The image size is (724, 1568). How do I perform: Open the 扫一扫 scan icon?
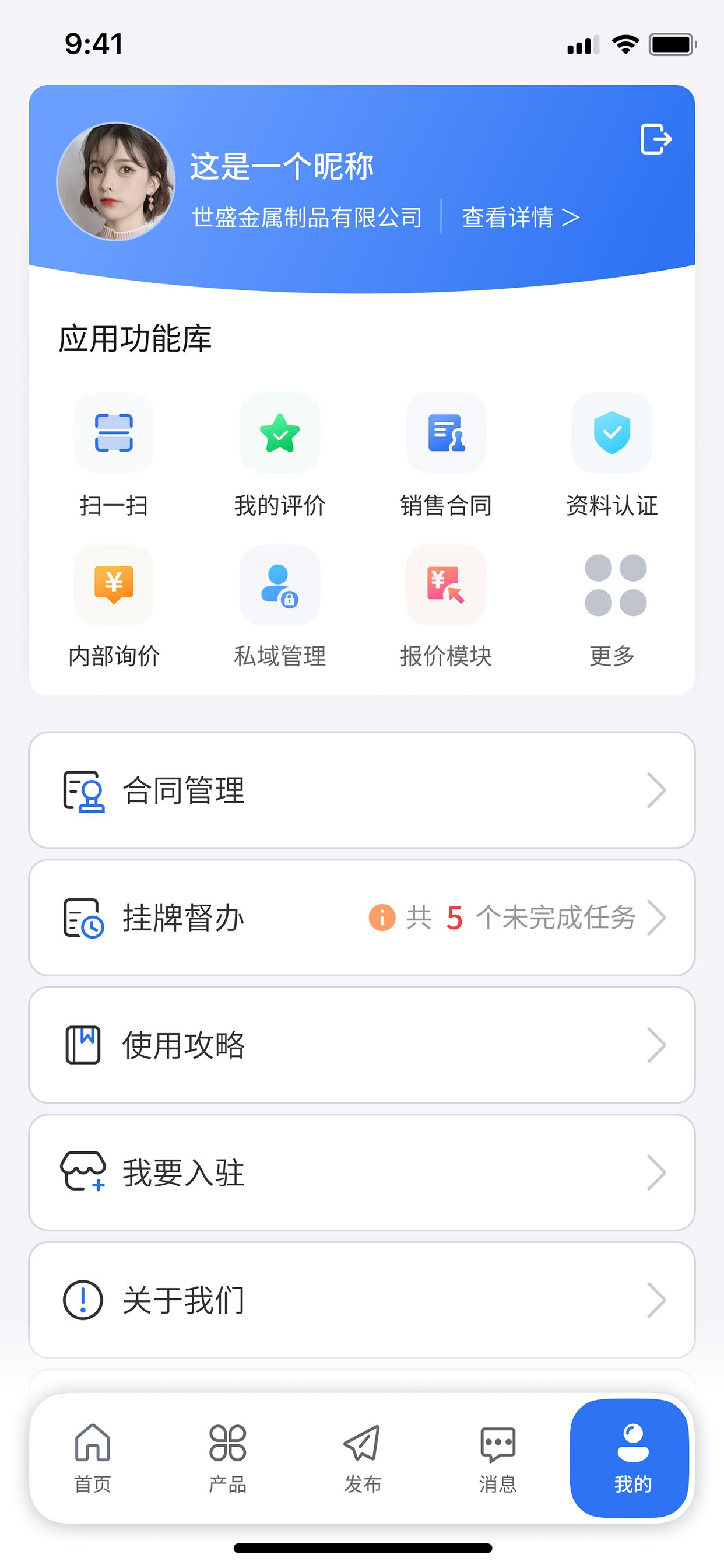(113, 433)
